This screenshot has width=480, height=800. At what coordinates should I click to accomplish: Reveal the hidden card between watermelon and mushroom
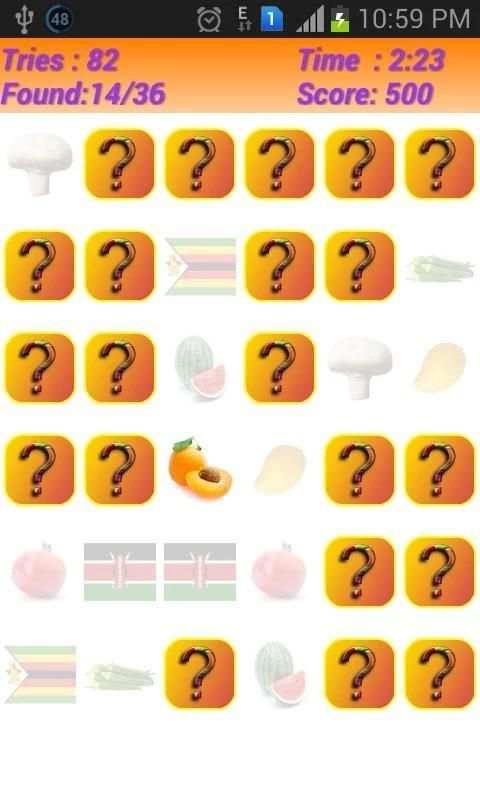280,367
